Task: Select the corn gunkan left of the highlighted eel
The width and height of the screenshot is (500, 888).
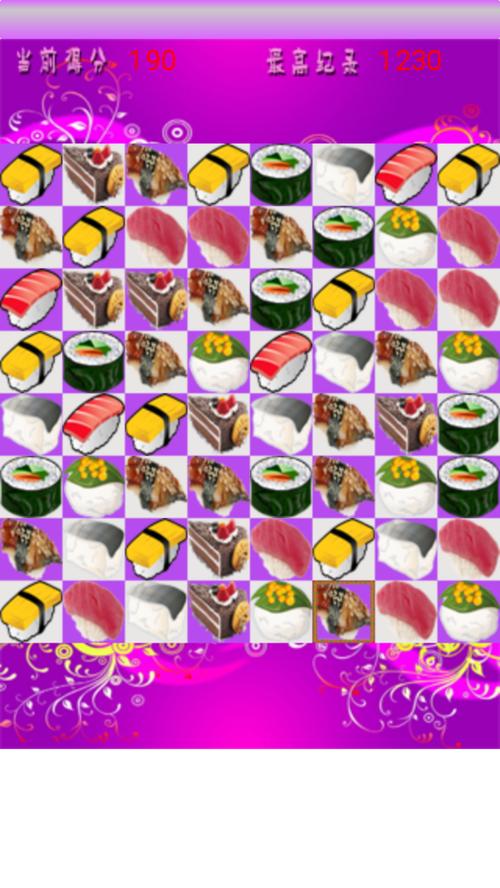Action: click(x=281, y=612)
